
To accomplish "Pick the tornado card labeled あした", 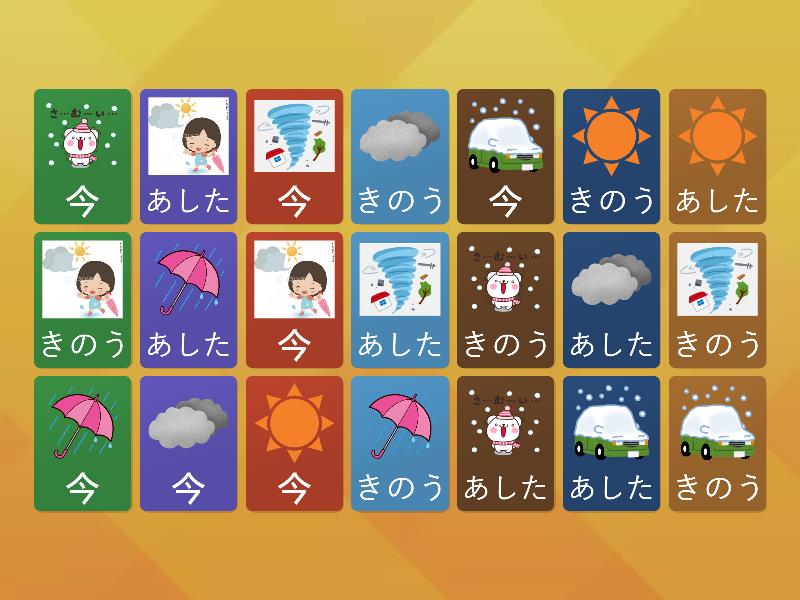I will (x=400, y=300).
